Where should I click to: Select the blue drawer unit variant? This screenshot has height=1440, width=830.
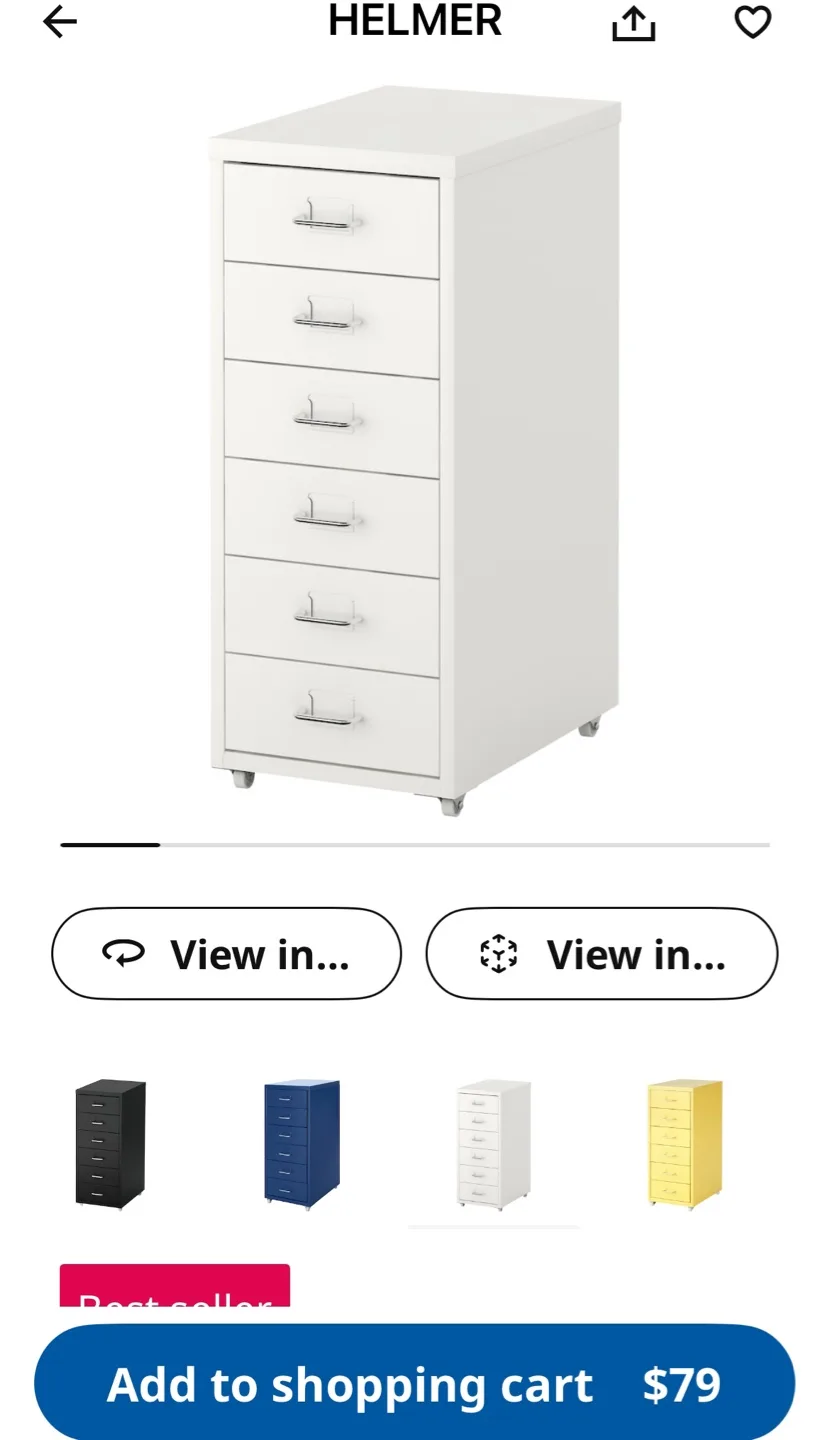[x=302, y=1144]
